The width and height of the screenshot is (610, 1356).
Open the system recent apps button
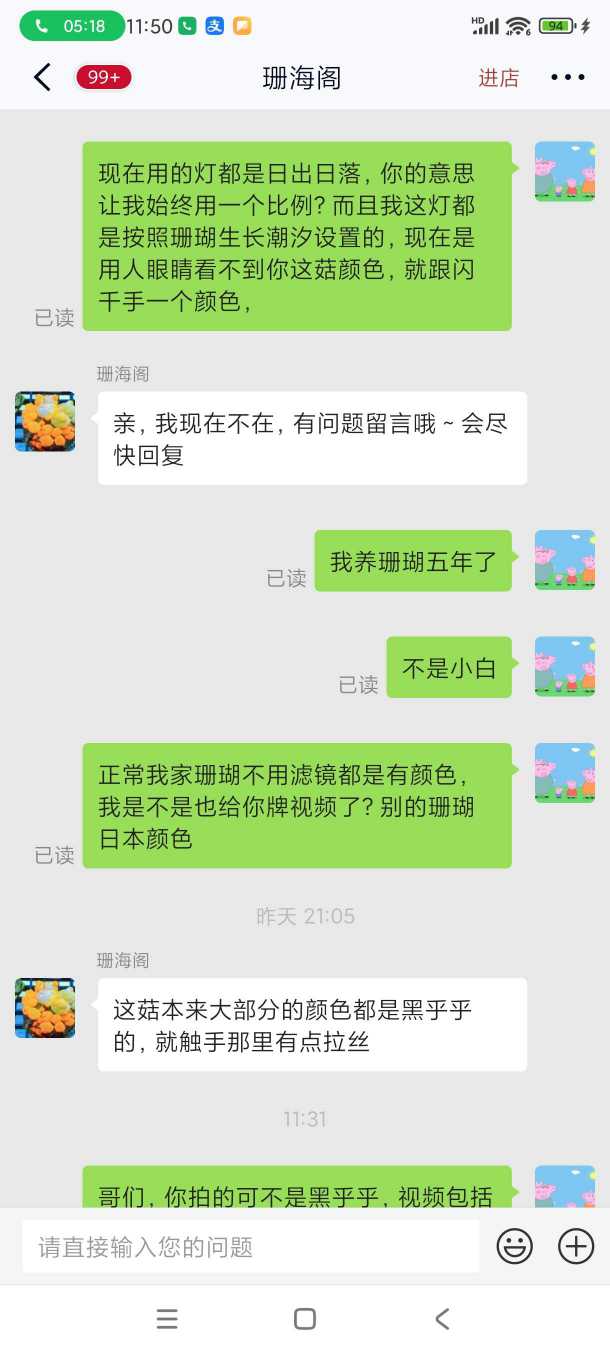coord(167,1319)
